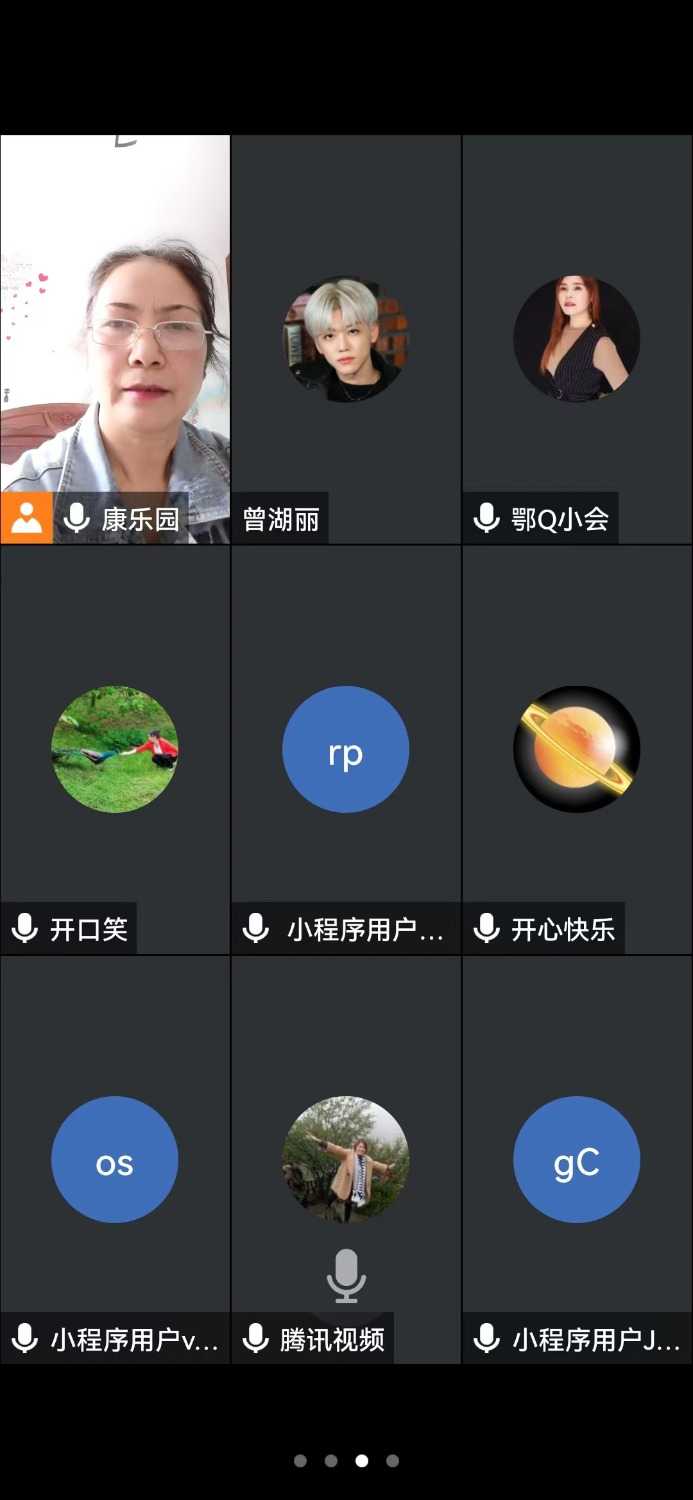Screen dimensions: 693x1500
Task: Select the gC participant tile
Action: [x=577, y=1160]
